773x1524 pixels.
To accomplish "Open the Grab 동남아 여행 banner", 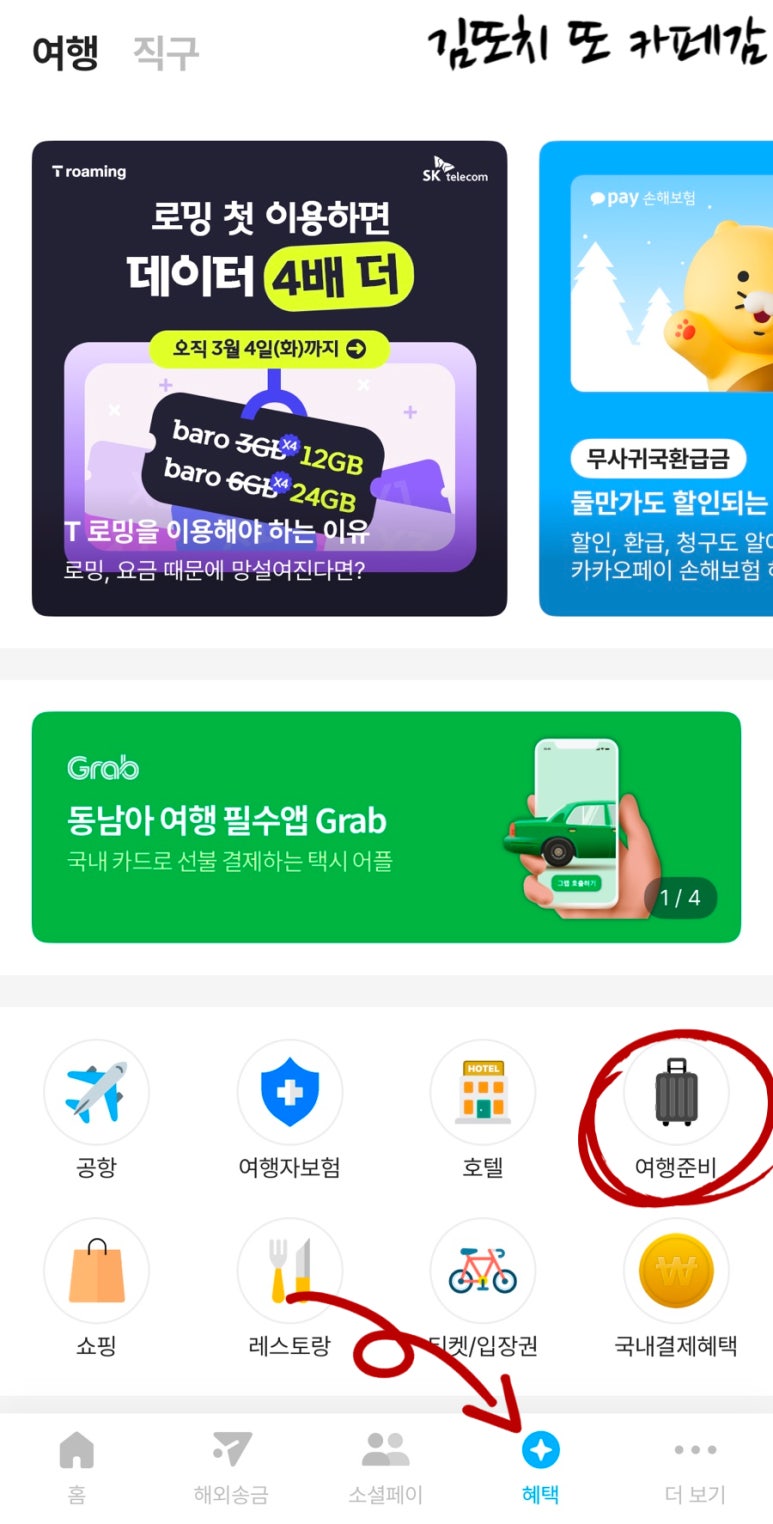I will tap(386, 827).
